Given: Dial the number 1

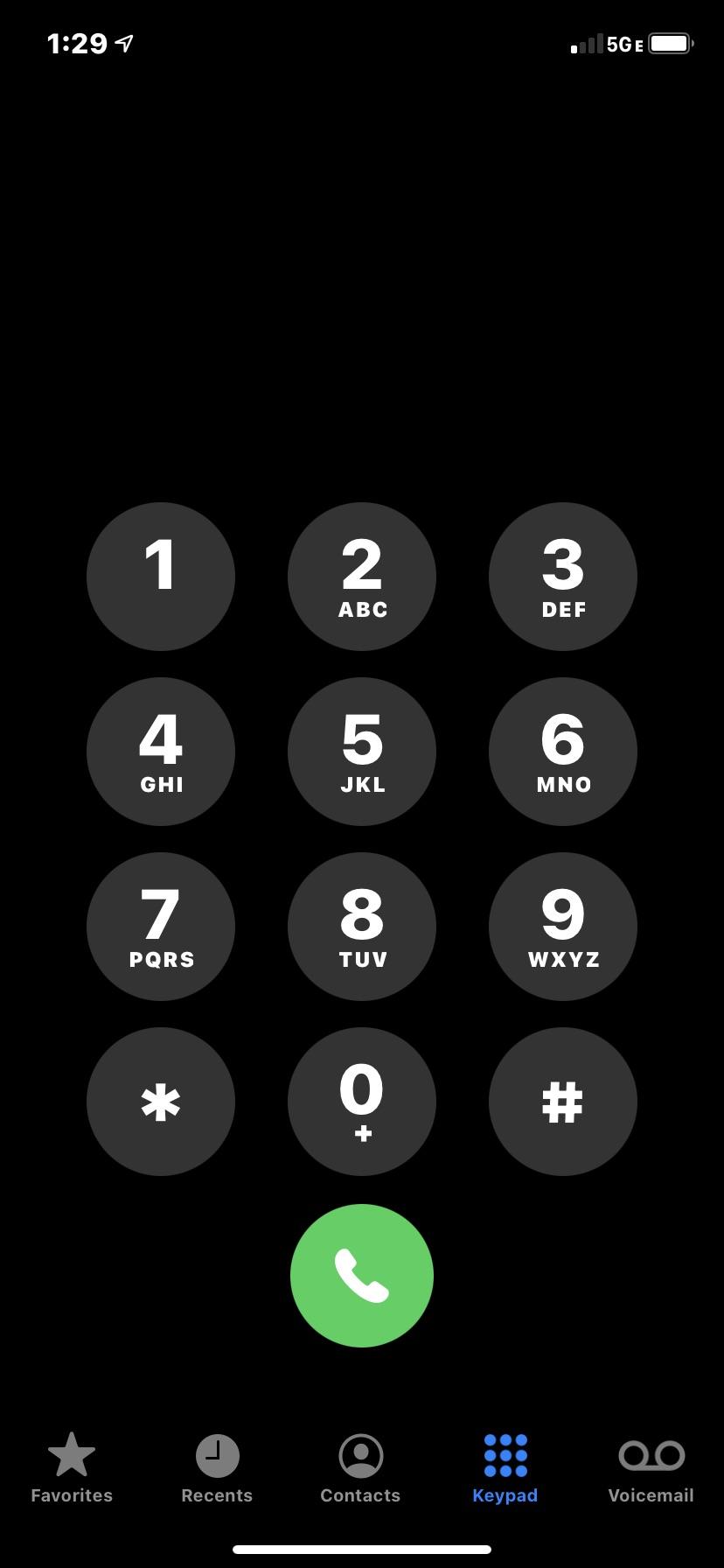Looking at the screenshot, I should click(x=161, y=576).
